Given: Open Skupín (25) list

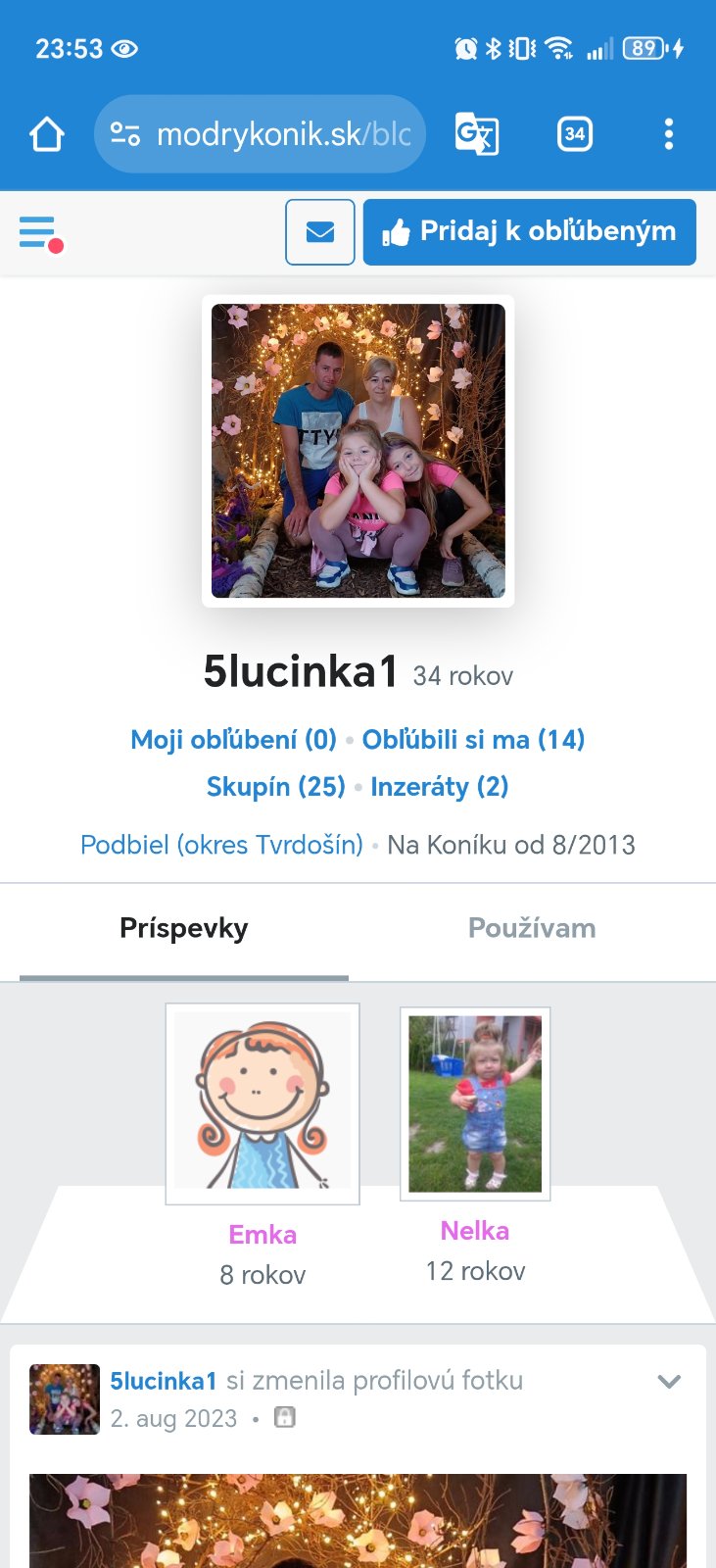Looking at the screenshot, I should point(275,787).
